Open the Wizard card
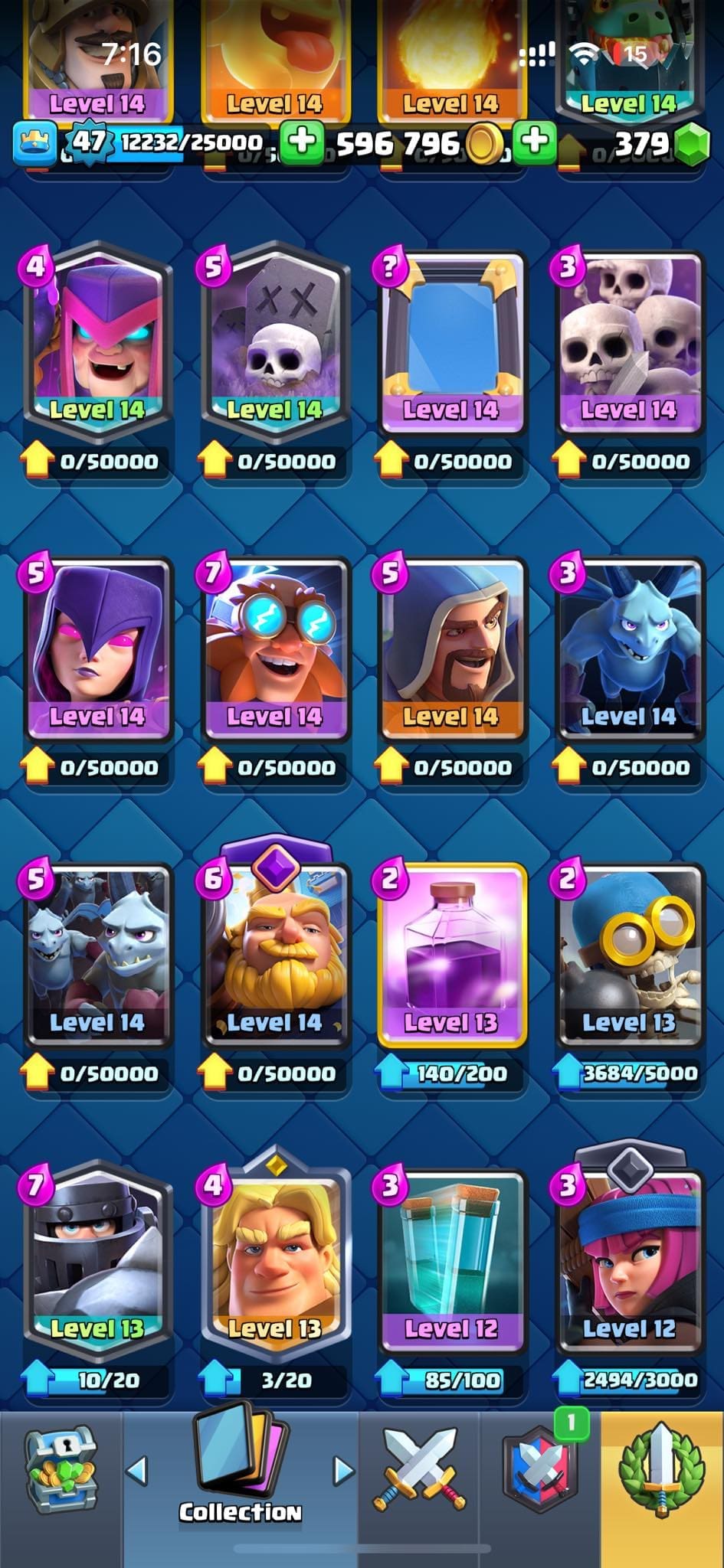Image resolution: width=724 pixels, height=1568 pixels. [x=451, y=649]
